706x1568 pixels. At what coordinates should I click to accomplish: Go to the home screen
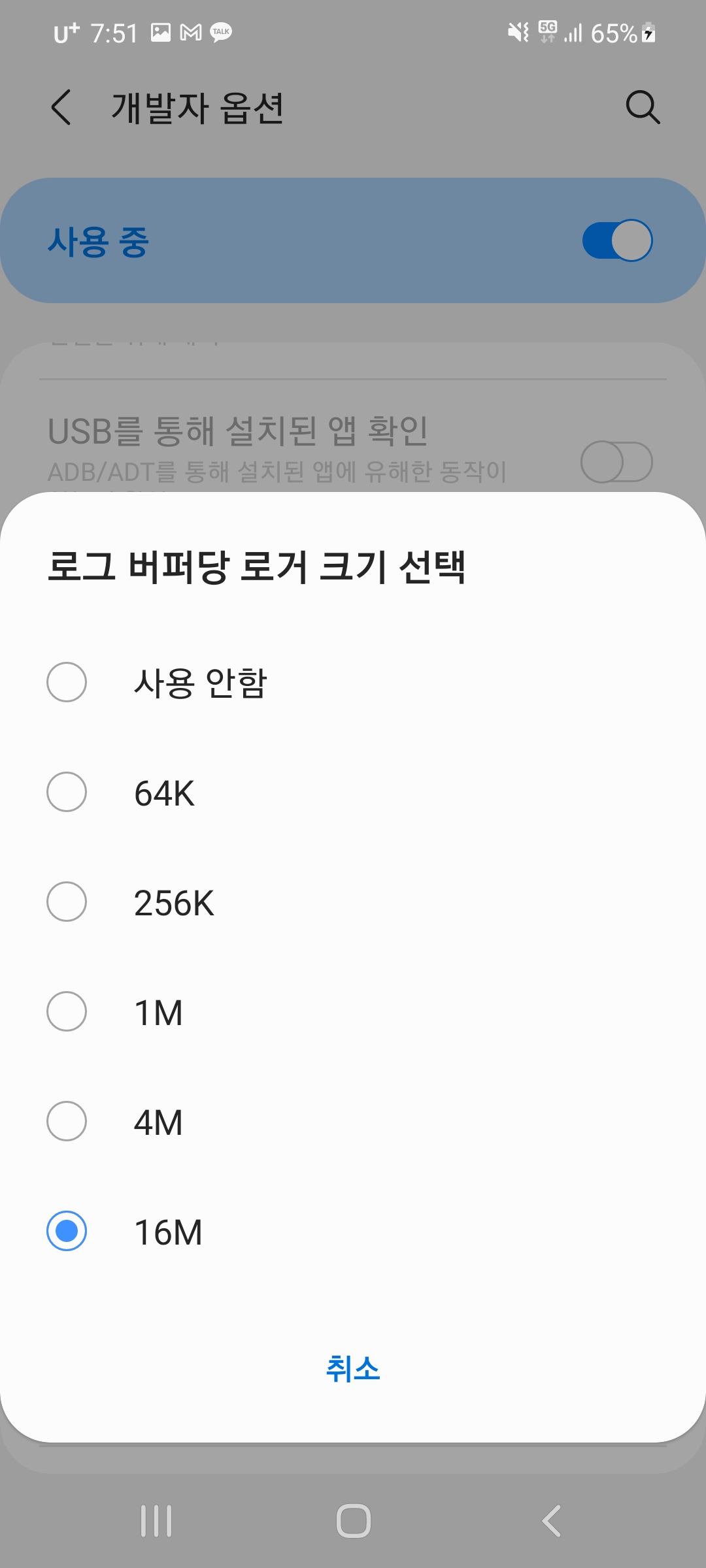pos(353,1520)
